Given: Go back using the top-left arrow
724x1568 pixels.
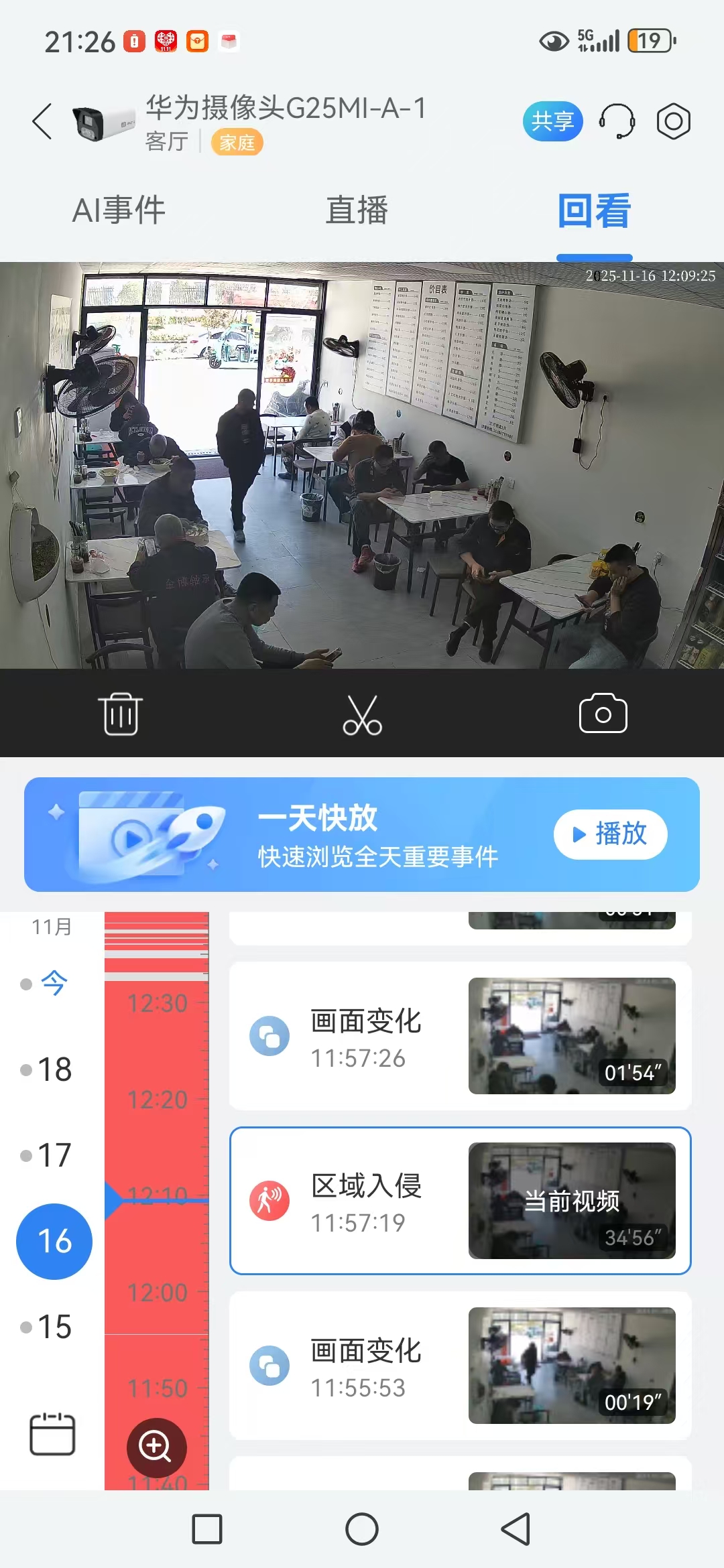Looking at the screenshot, I should tap(42, 122).
